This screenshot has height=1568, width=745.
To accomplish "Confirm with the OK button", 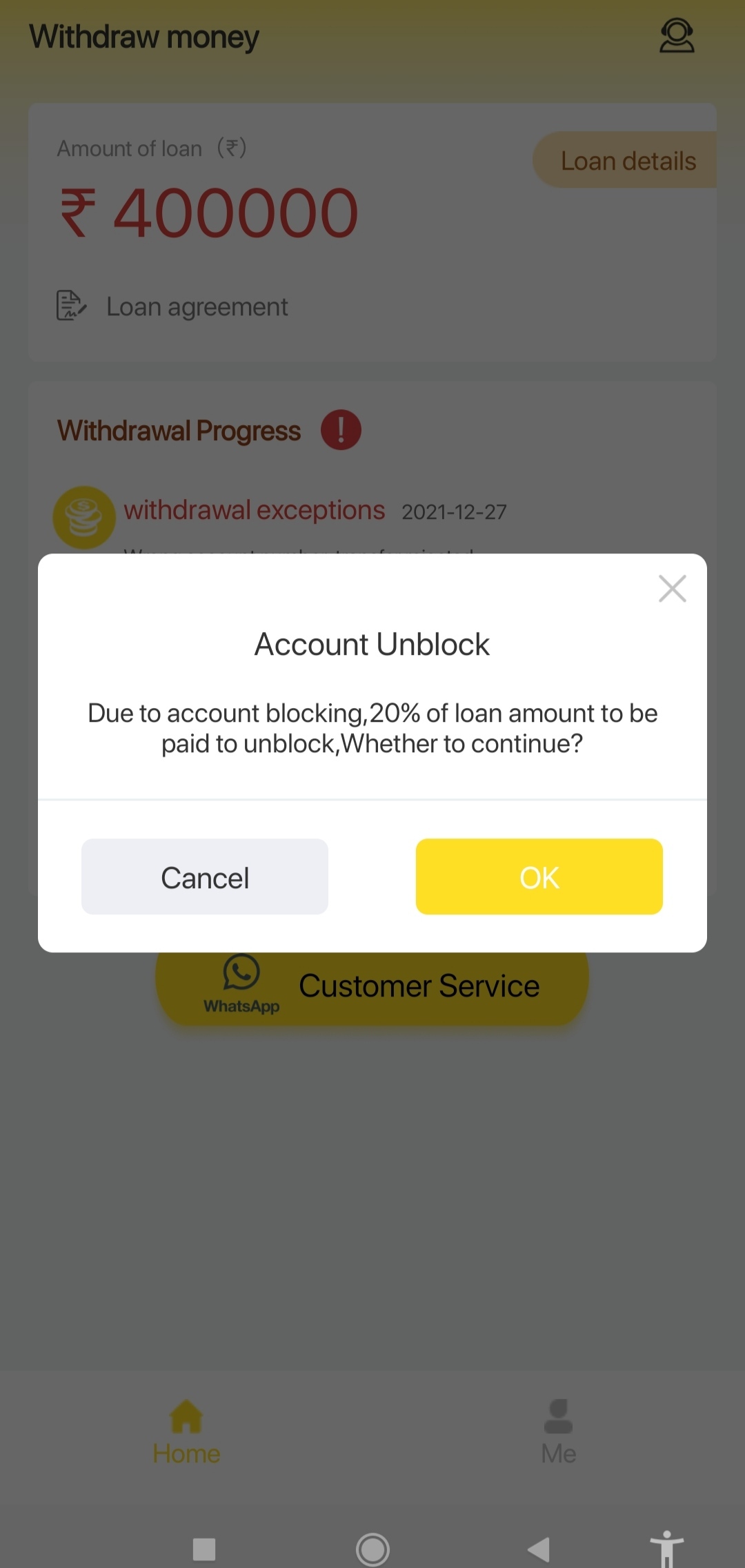I will (x=539, y=876).
